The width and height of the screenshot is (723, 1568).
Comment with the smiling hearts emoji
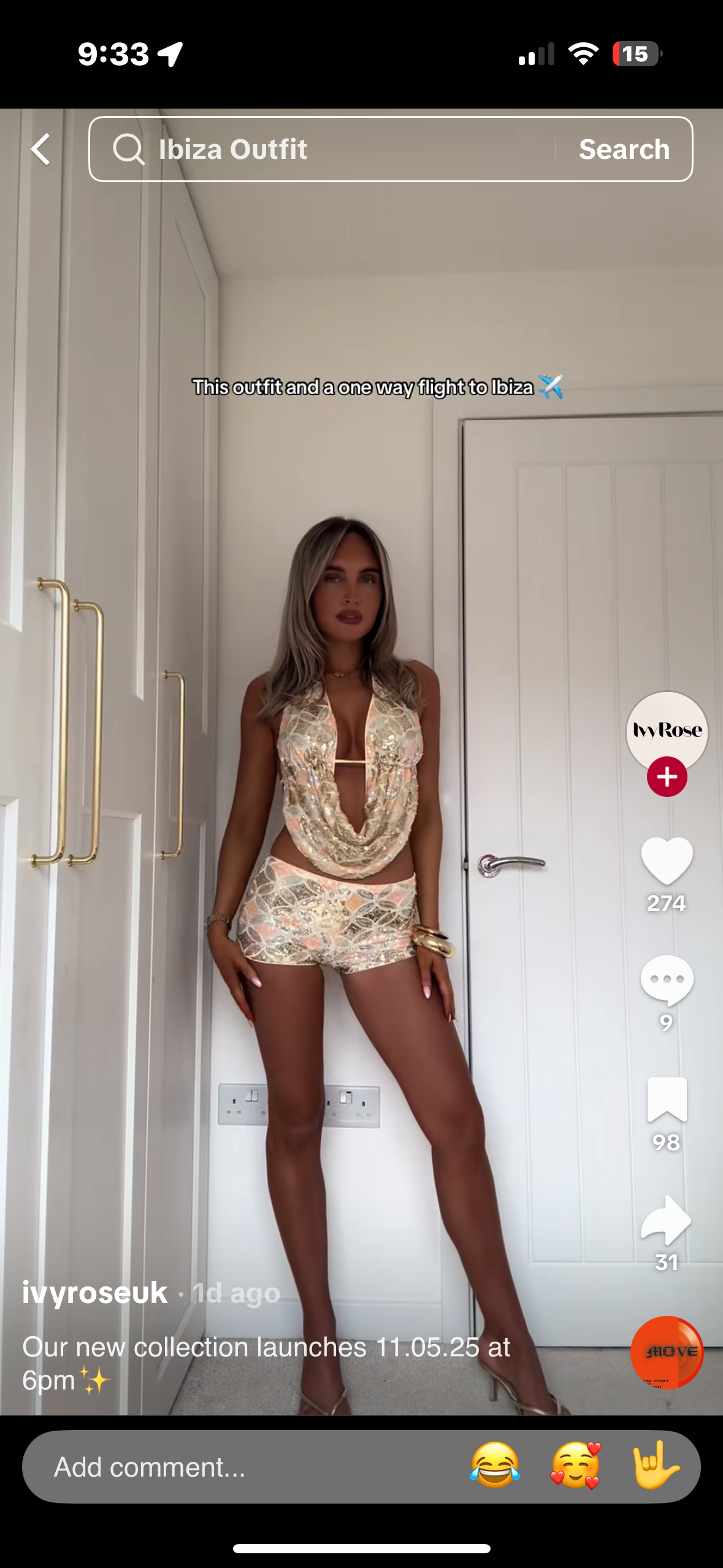[x=575, y=1466]
